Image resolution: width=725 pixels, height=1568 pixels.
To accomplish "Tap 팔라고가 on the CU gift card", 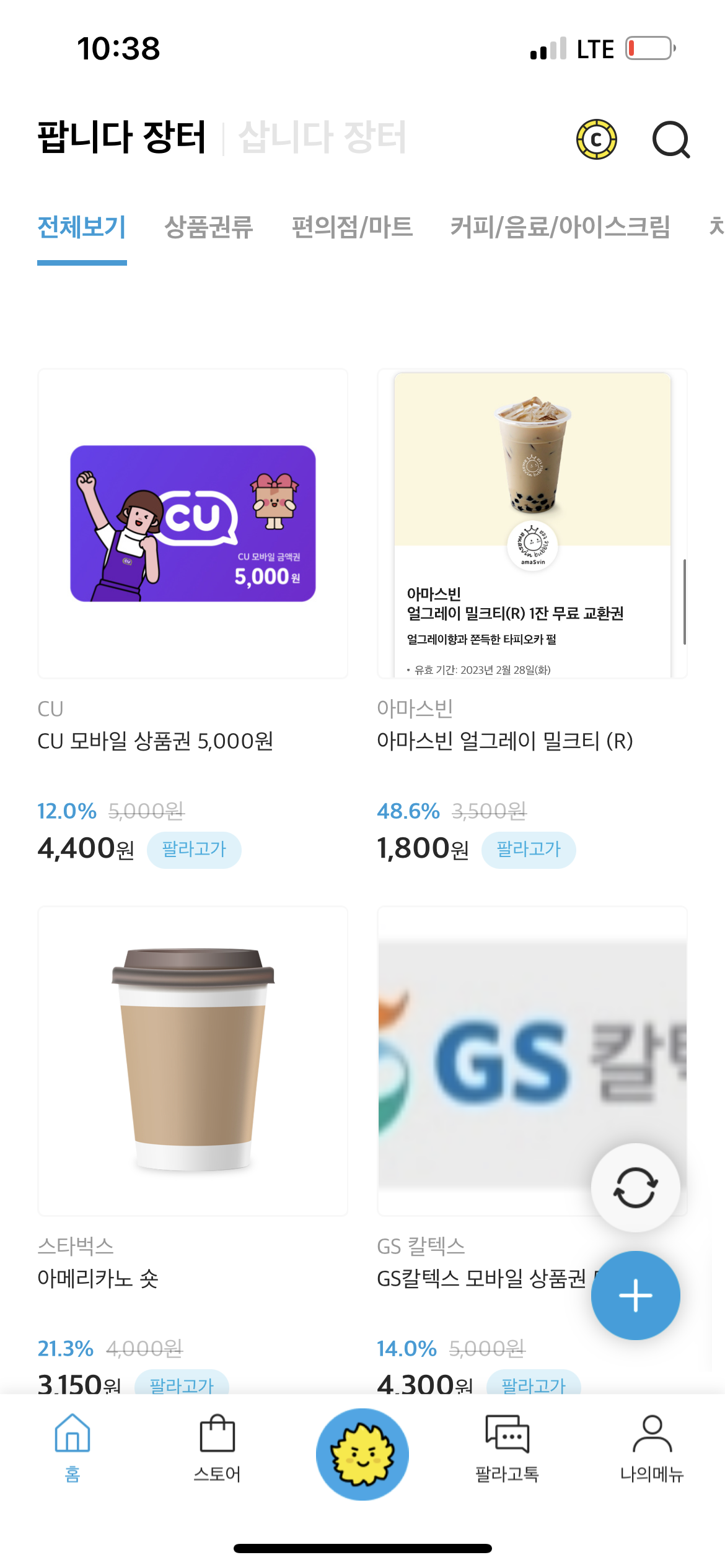I will [x=194, y=850].
